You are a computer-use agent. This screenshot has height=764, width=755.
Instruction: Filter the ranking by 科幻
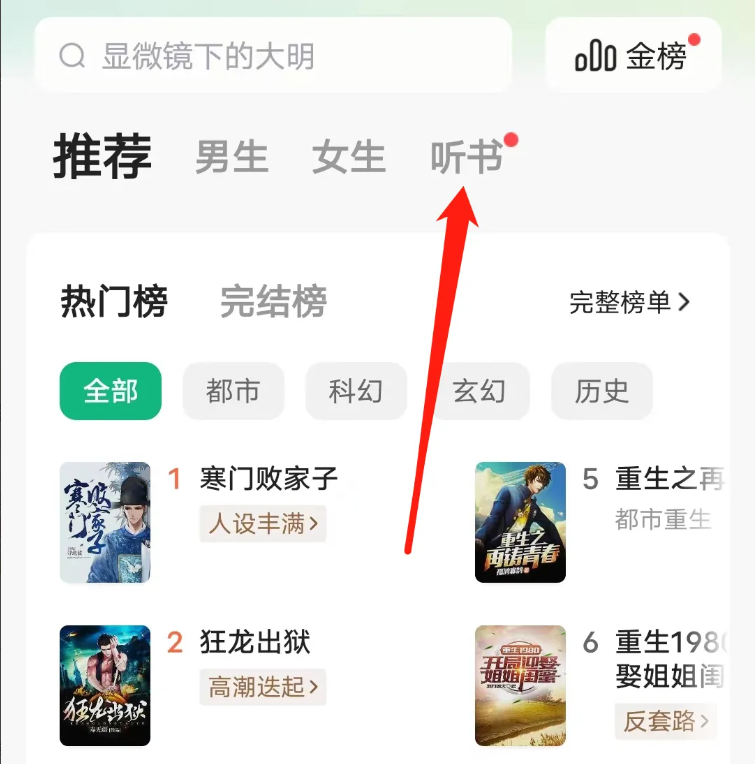tap(356, 391)
